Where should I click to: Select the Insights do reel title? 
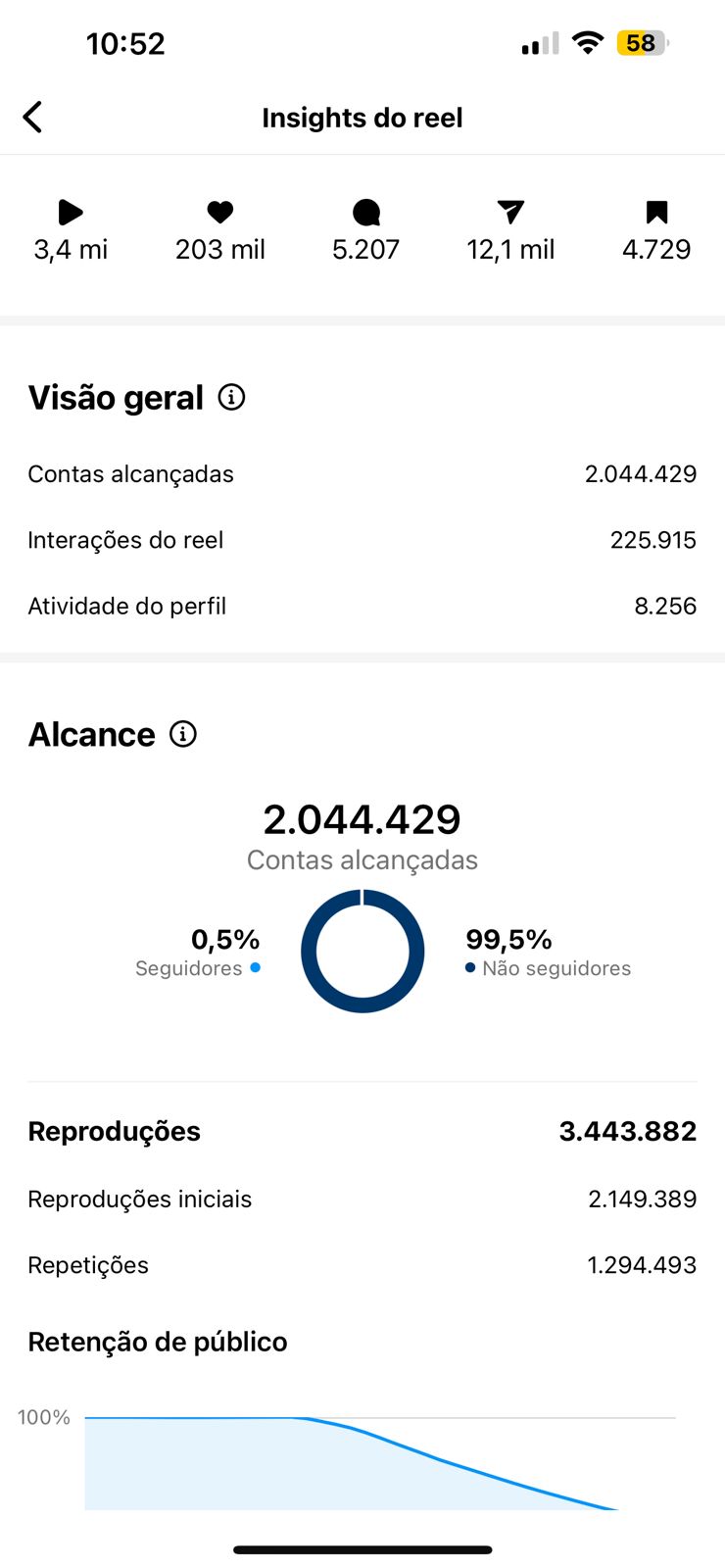pyautogui.click(x=362, y=117)
